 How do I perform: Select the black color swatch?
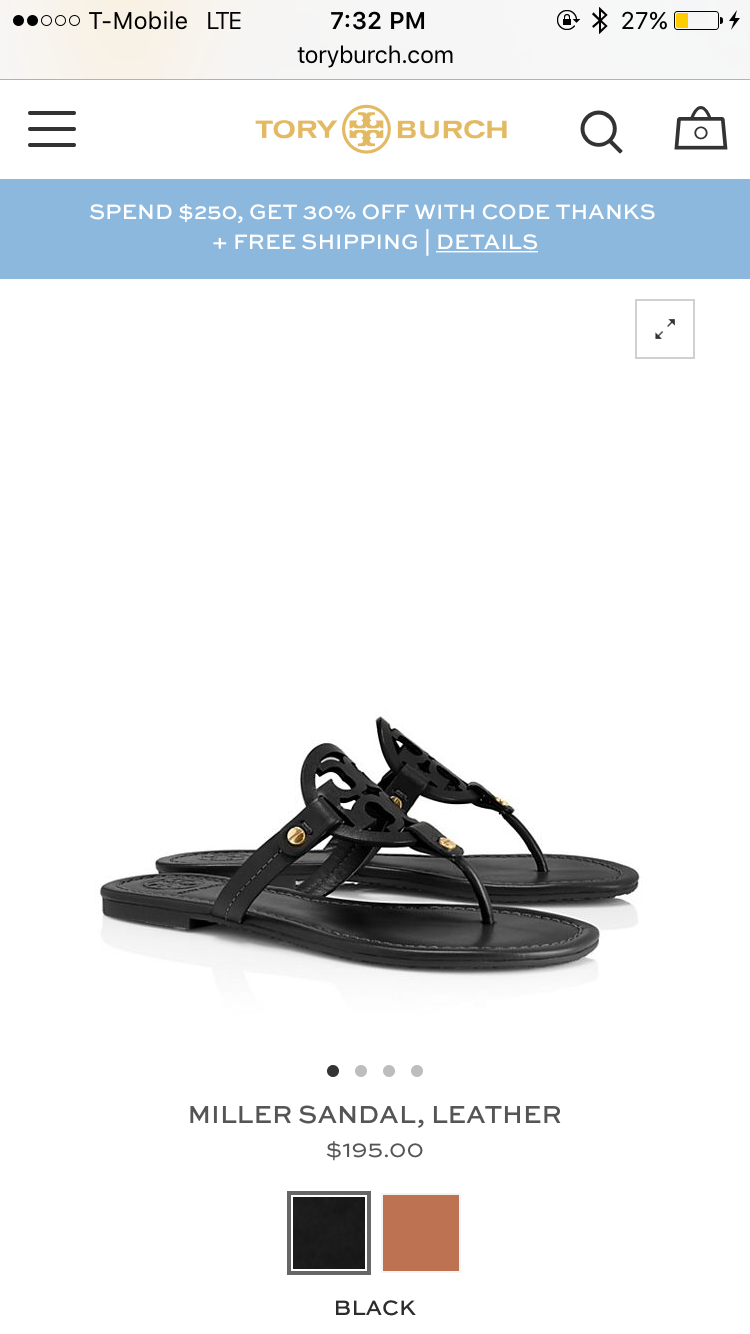tap(329, 1233)
